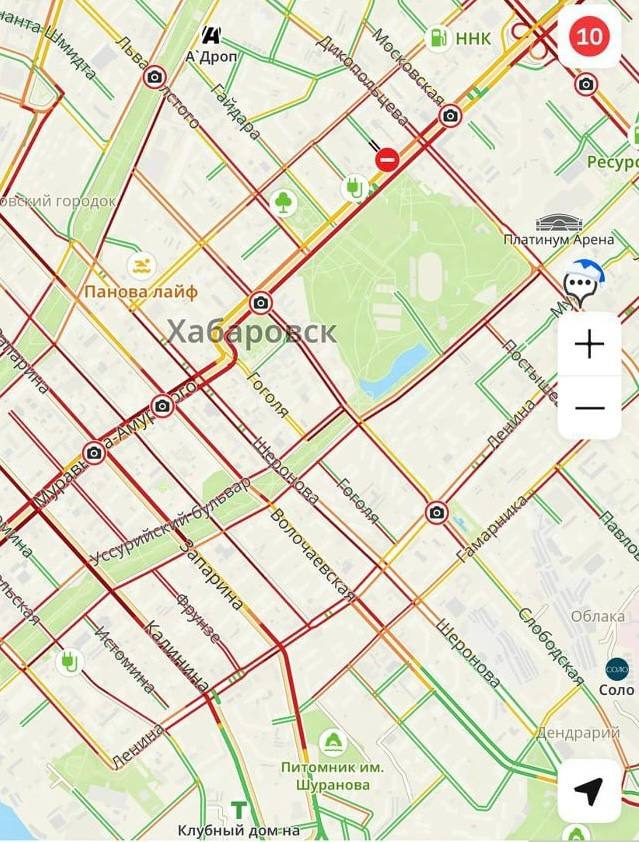
Task: Open the Панова лайф pool marker
Action: [142, 266]
